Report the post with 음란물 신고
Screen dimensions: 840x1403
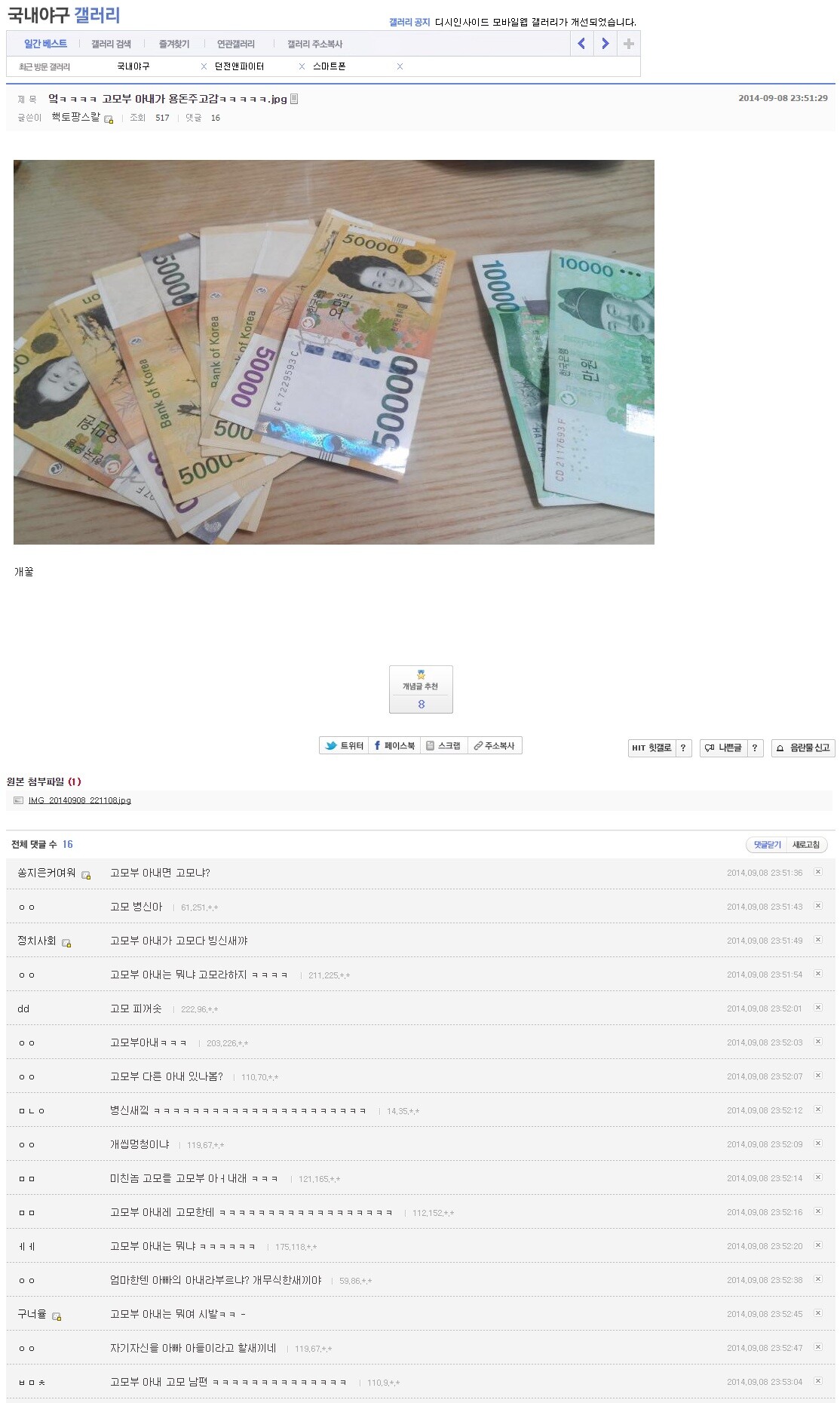coord(802,748)
